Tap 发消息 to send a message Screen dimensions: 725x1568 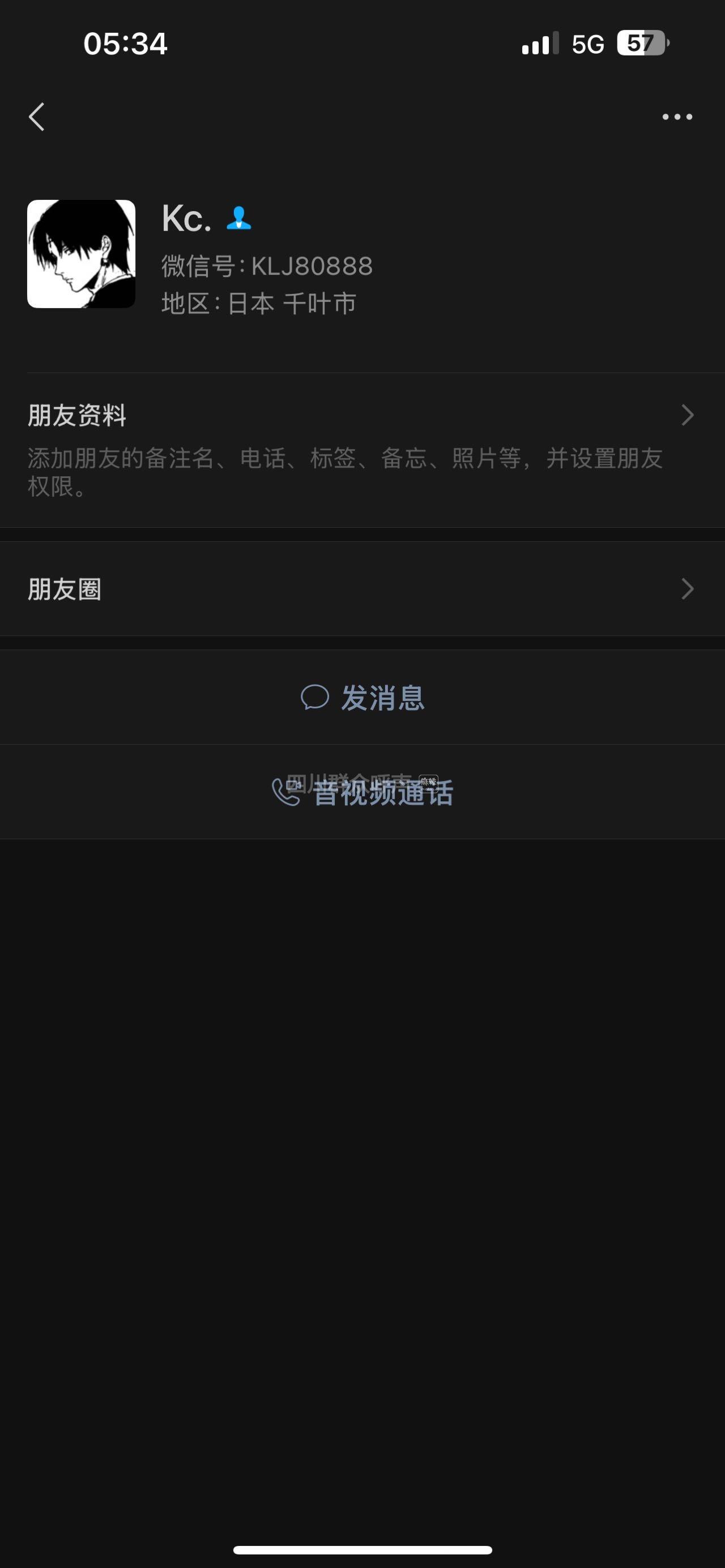[x=362, y=697]
